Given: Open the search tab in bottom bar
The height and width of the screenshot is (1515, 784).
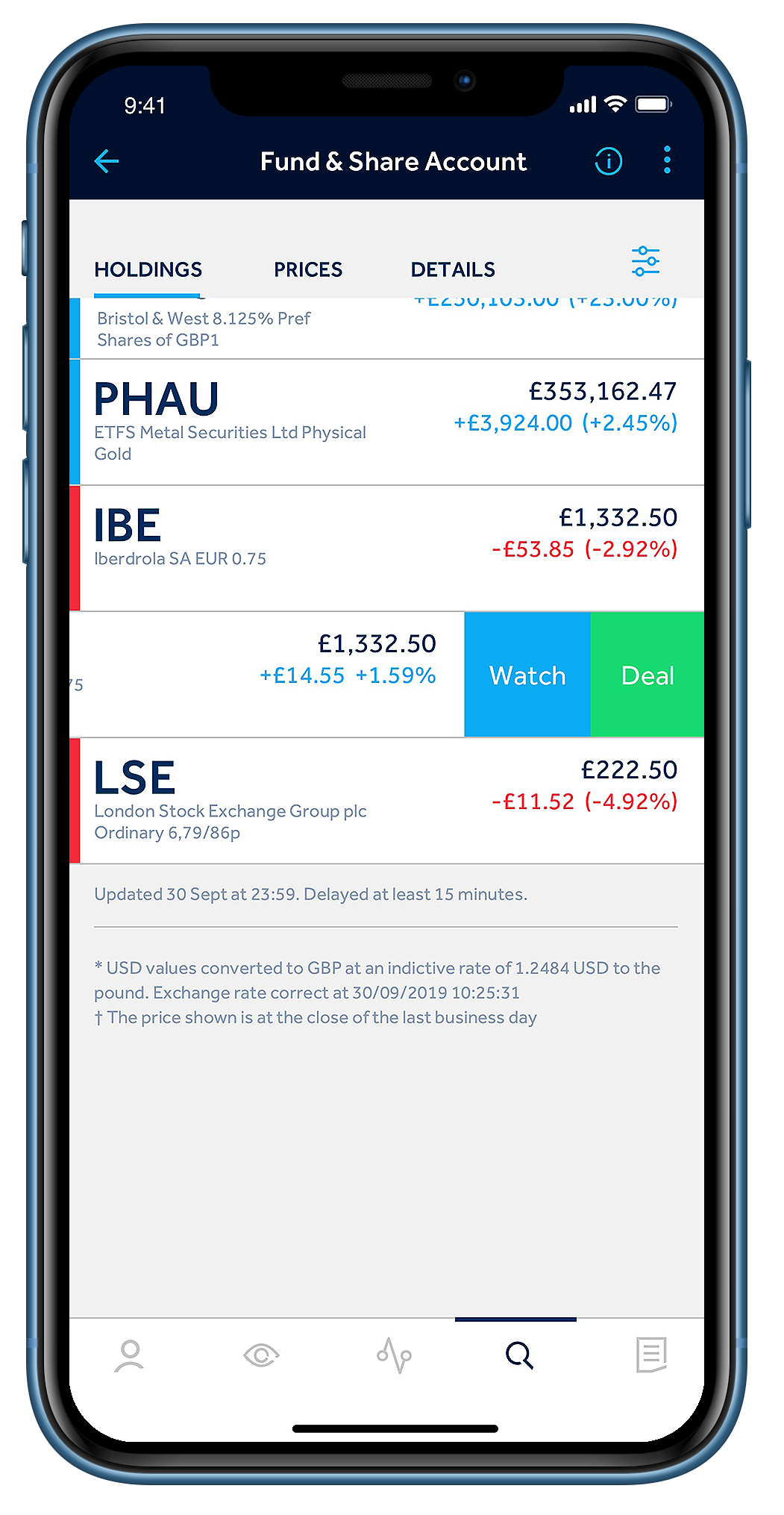Looking at the screenshot, I should pos(518,1355).
